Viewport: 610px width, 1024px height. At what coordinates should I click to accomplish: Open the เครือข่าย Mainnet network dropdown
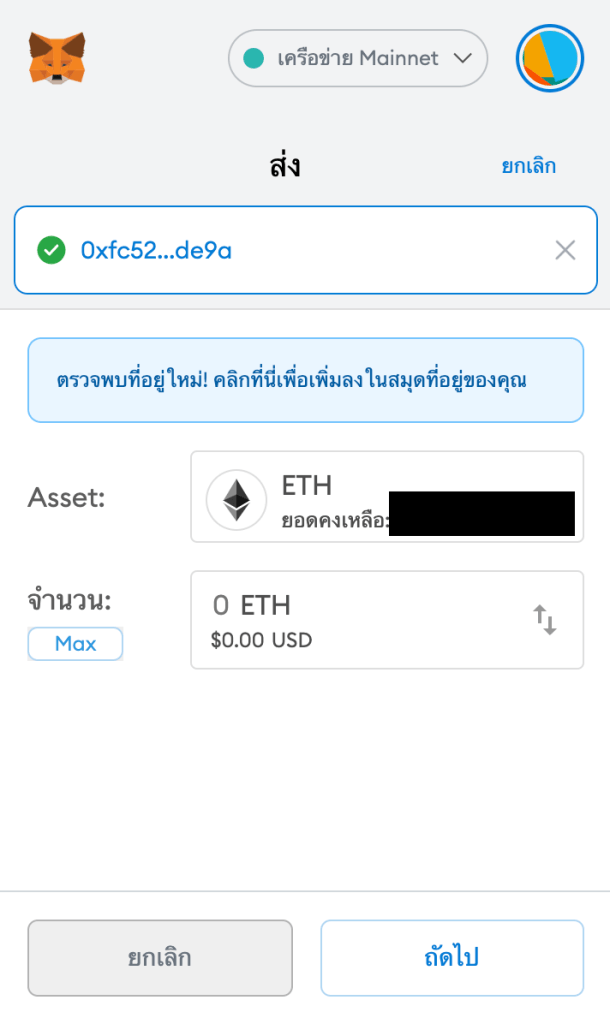pos(357,58)
